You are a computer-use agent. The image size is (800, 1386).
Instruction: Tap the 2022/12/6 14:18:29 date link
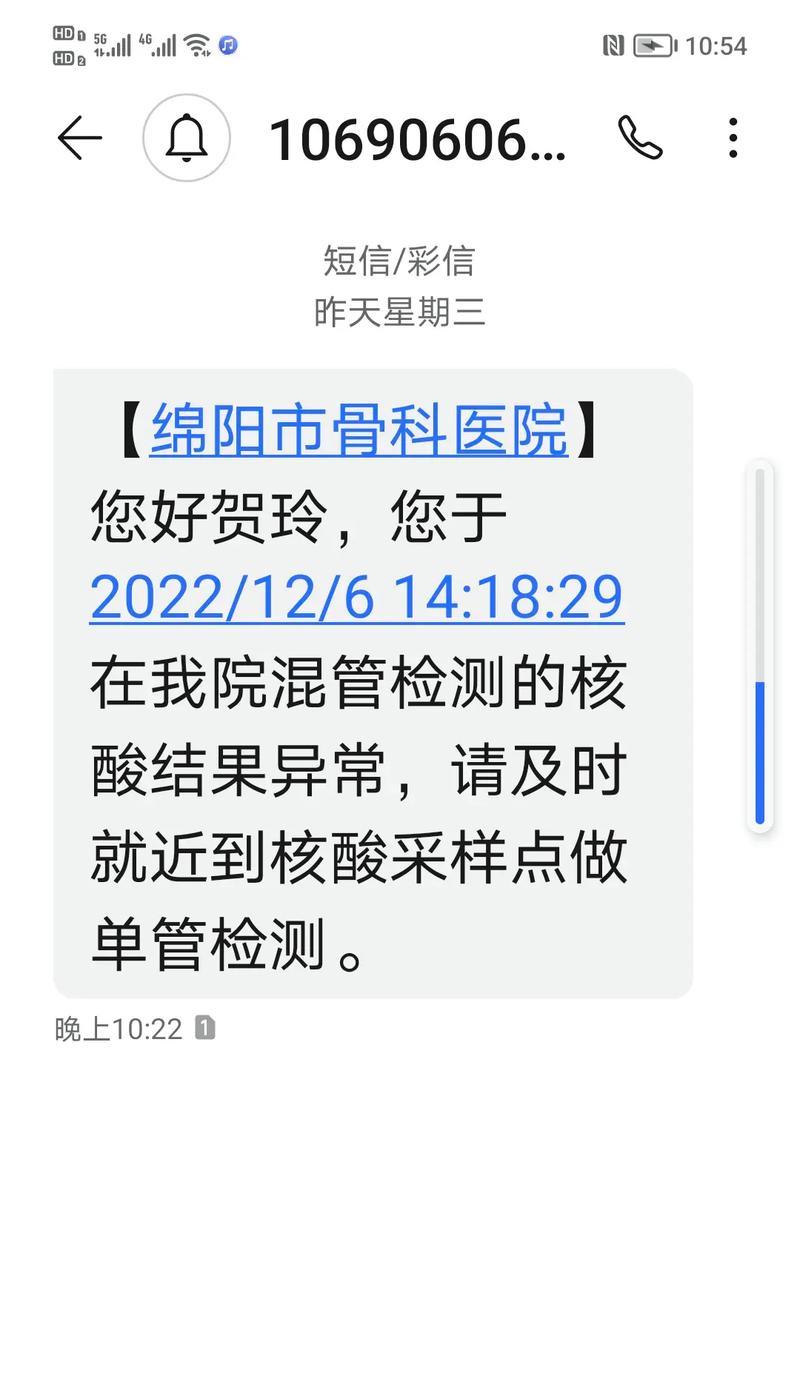pos(357,598)
